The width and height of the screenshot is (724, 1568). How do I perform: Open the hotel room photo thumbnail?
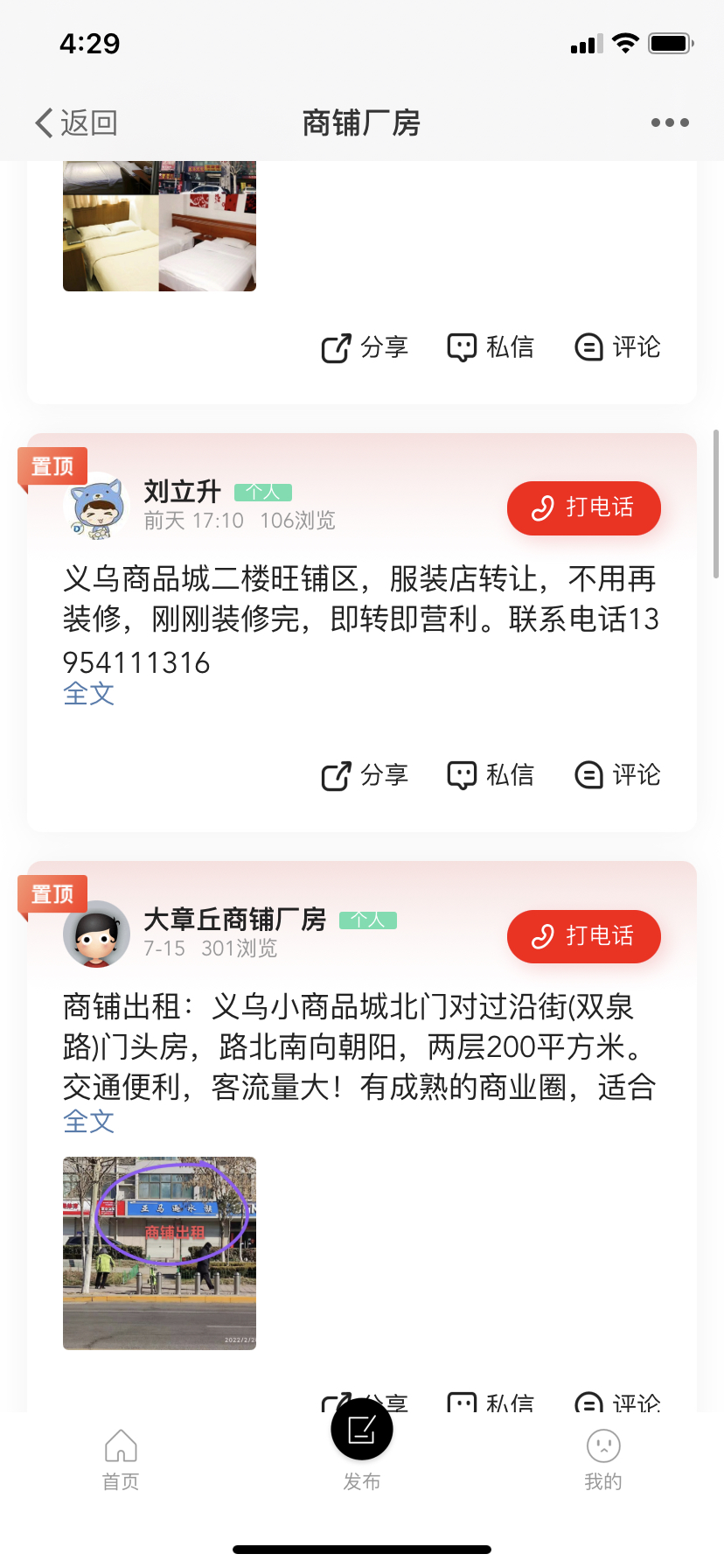159,226
